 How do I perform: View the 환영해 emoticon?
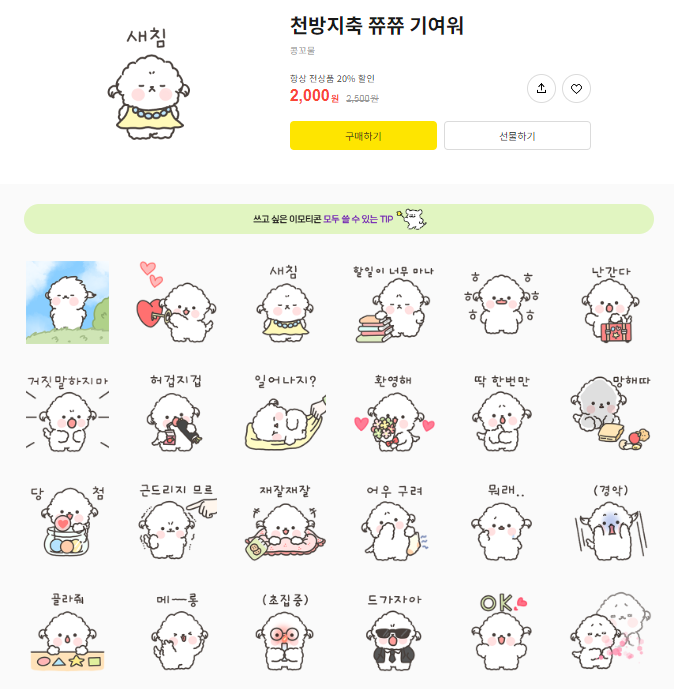coord(394,412)
